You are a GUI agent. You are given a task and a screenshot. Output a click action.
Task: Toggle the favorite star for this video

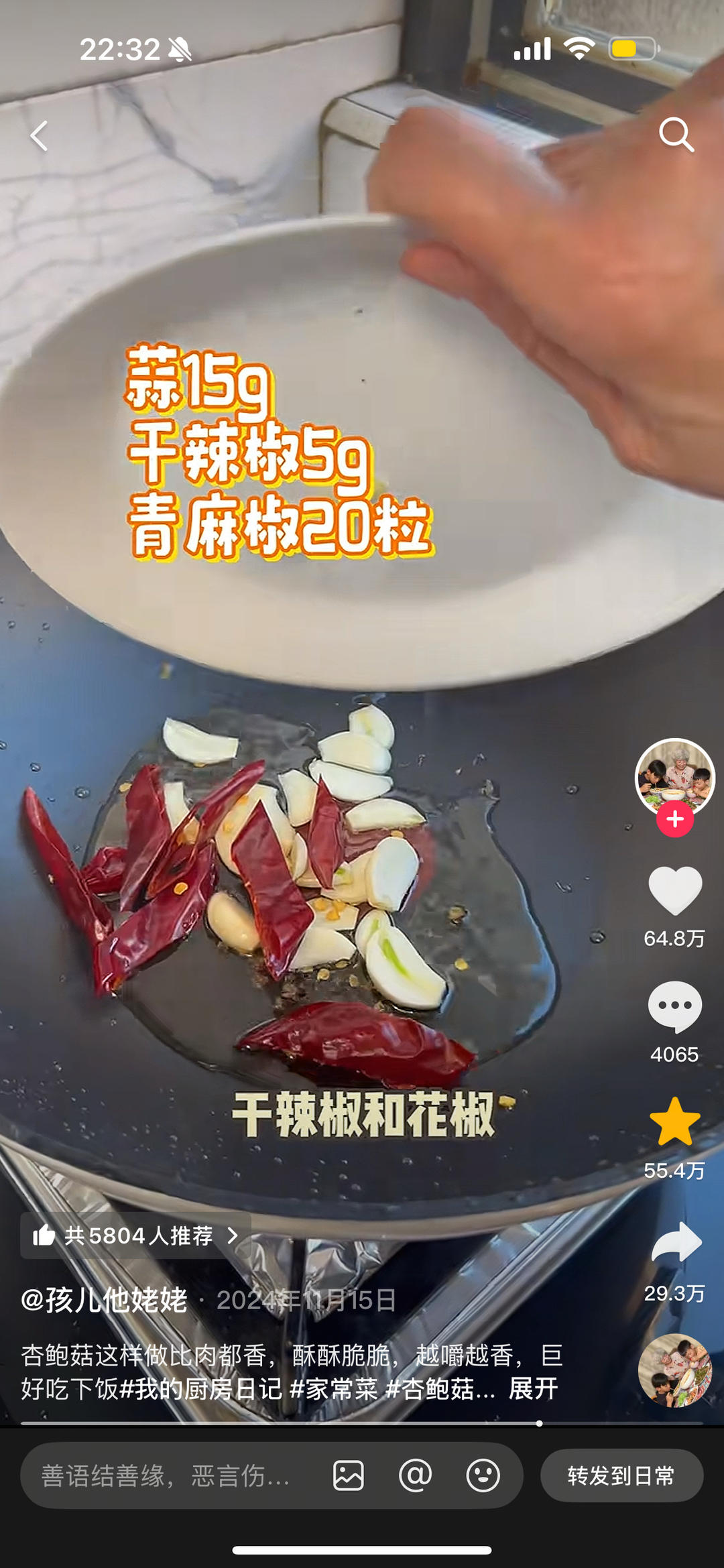click(x=674, y=1122)
